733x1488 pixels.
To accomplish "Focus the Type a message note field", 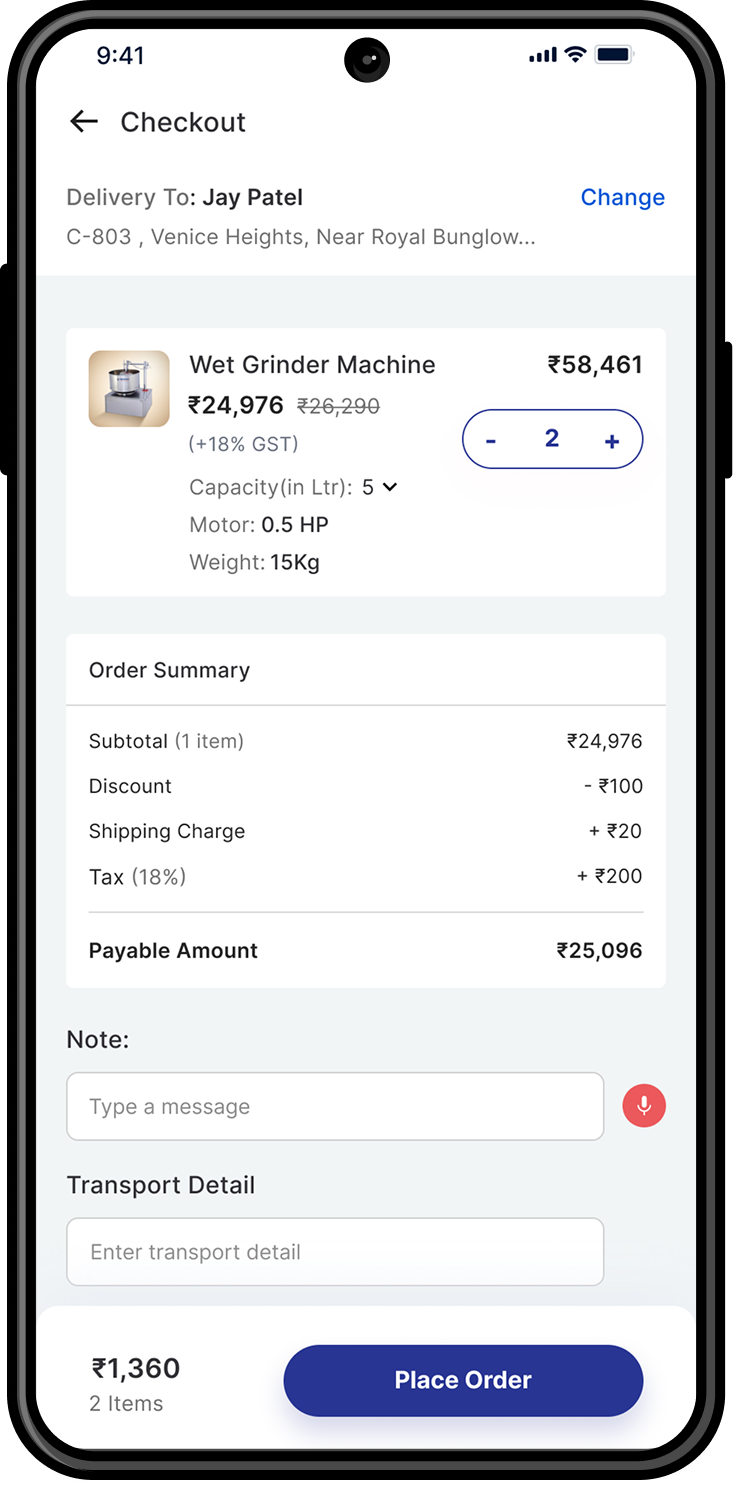I will (x=335, y=1106).
